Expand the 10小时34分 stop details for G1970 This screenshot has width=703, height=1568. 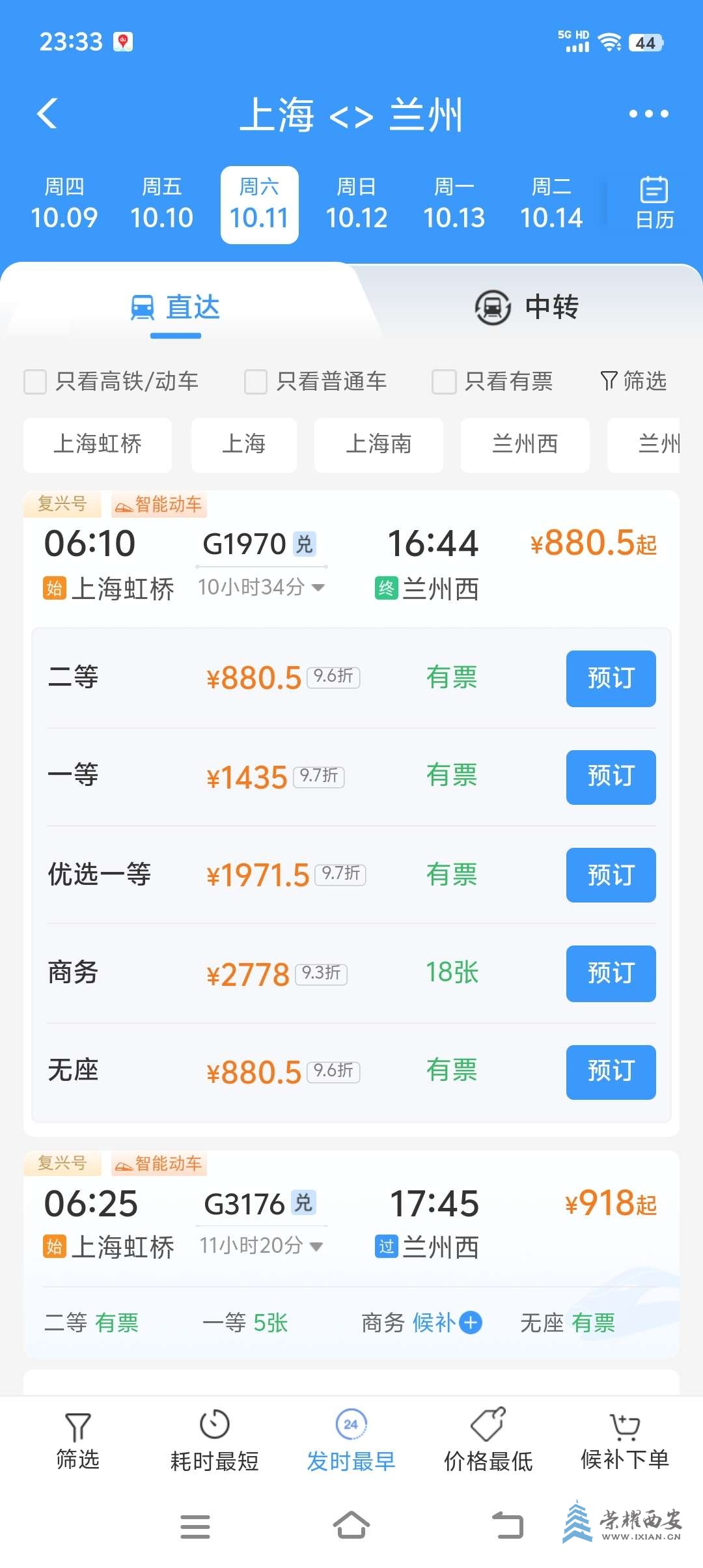(261, 587)
